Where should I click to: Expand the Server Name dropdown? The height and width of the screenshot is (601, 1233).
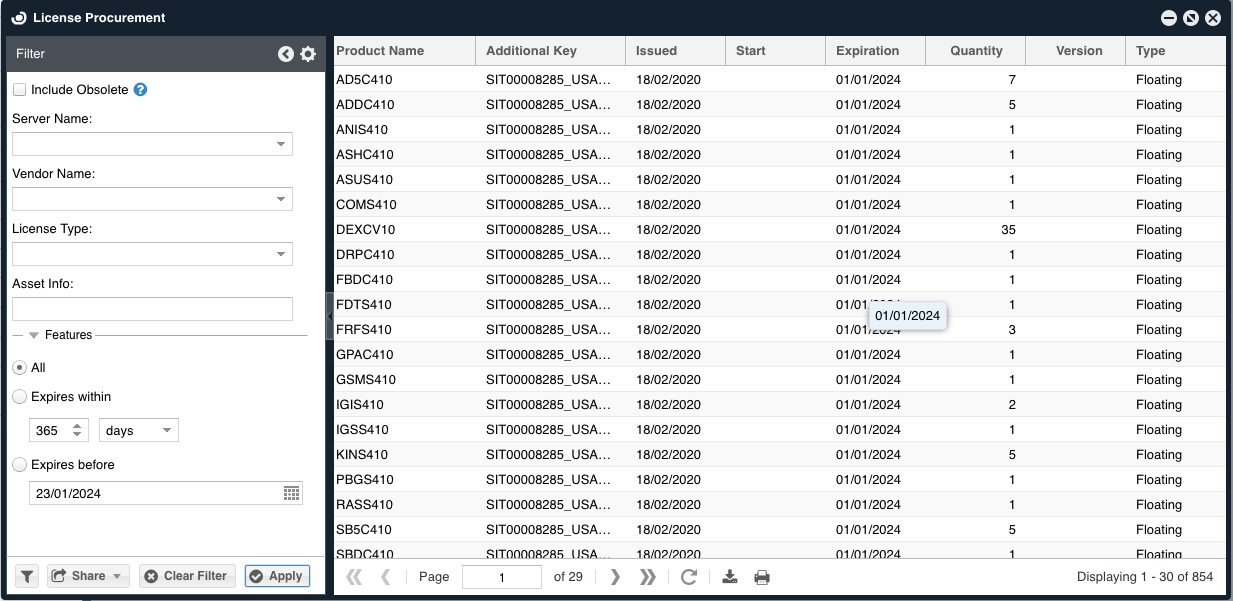tap(281, 144)
